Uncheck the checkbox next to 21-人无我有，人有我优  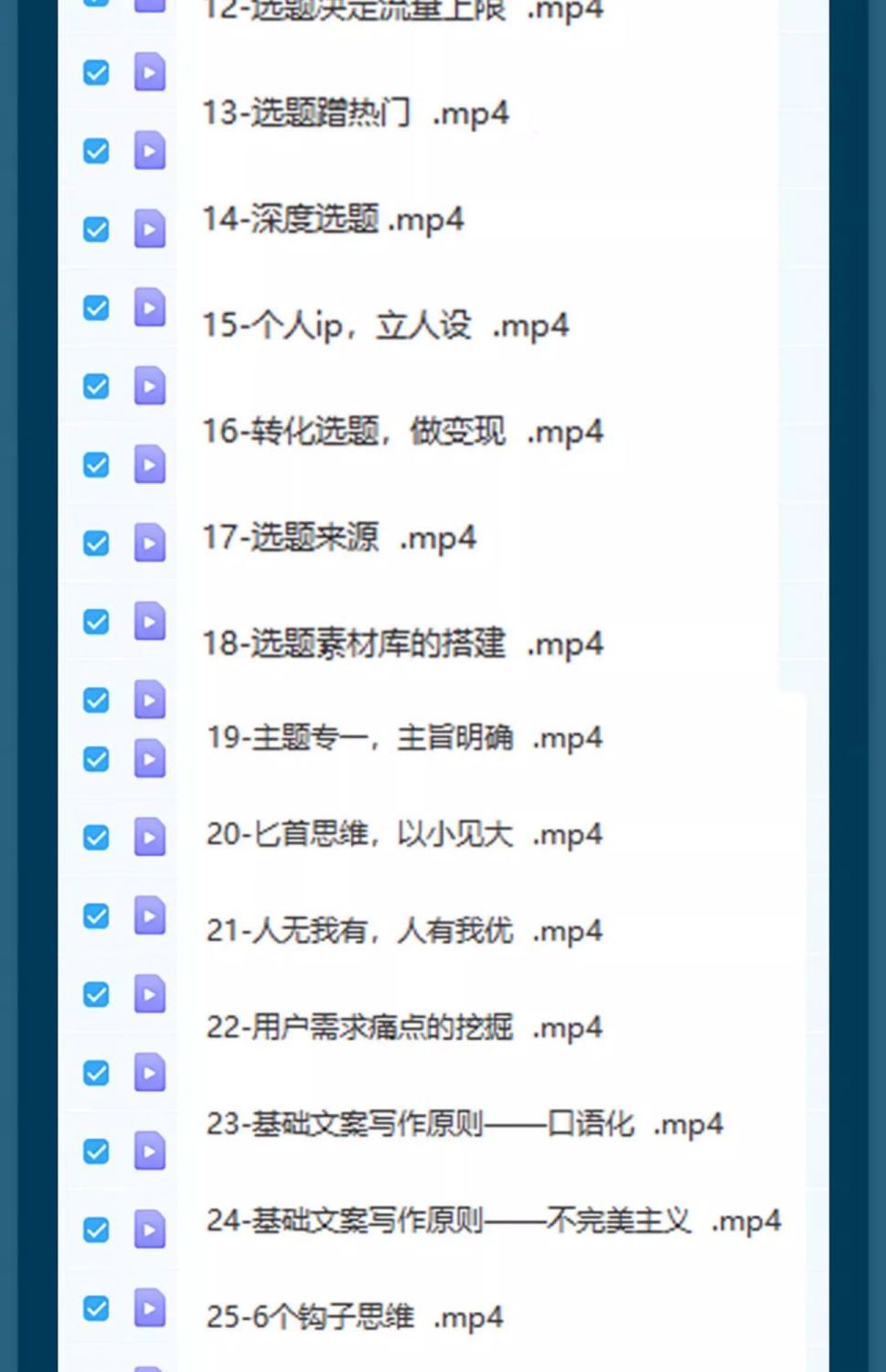97,916
